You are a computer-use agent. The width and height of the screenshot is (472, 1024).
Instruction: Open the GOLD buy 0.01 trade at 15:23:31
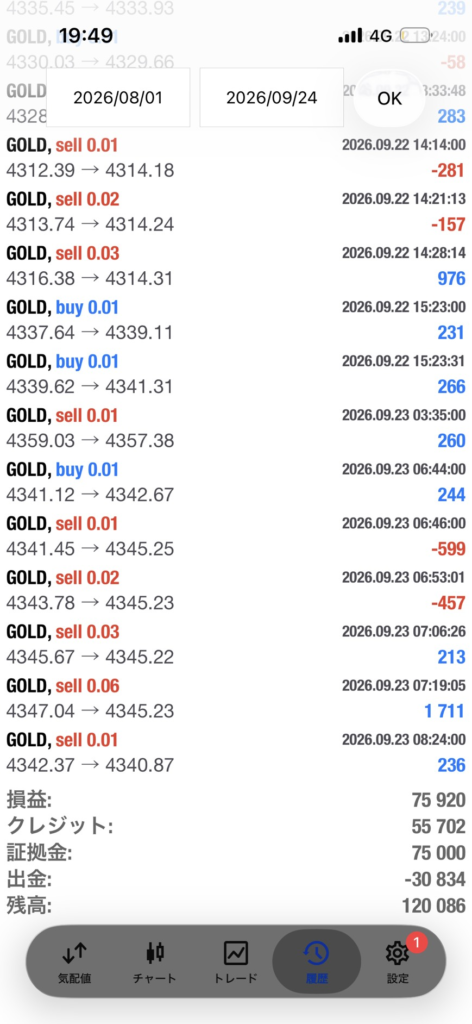[x=236, y=374]
